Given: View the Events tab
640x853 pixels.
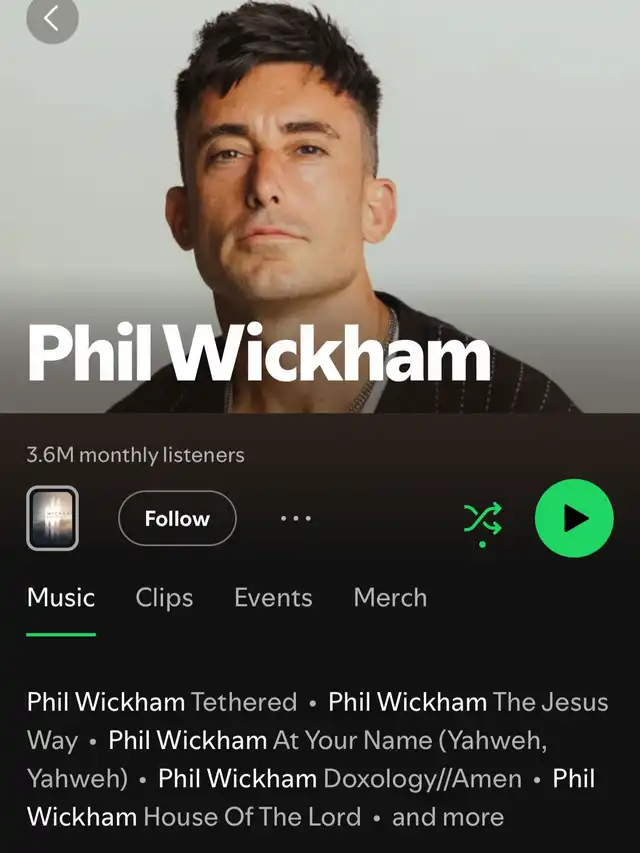Looking at the screenshot, I should tap(273, 598).
